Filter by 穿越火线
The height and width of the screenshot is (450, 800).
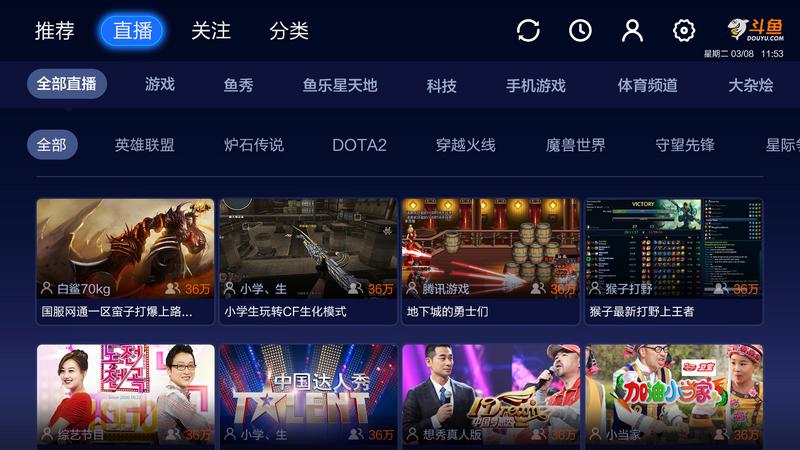pos(465,145)
